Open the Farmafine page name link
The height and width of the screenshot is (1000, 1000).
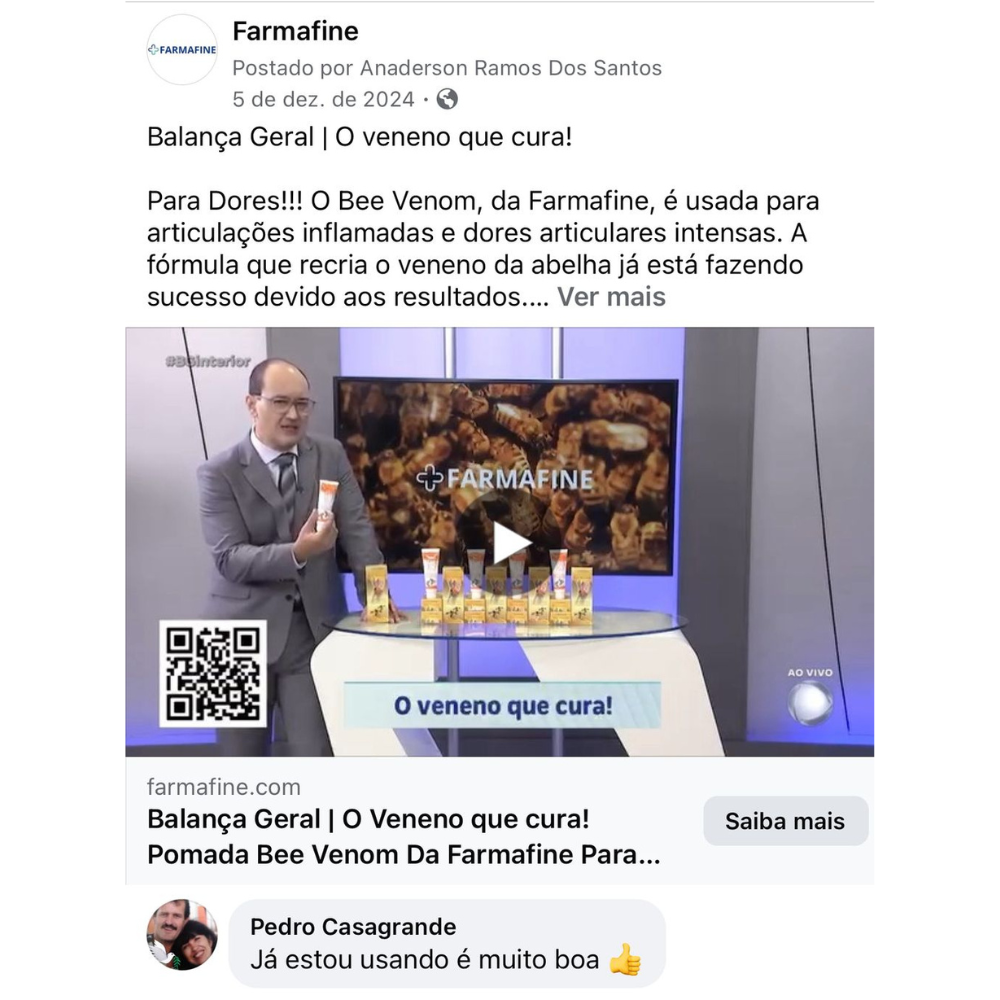click(x=295, y=31)
